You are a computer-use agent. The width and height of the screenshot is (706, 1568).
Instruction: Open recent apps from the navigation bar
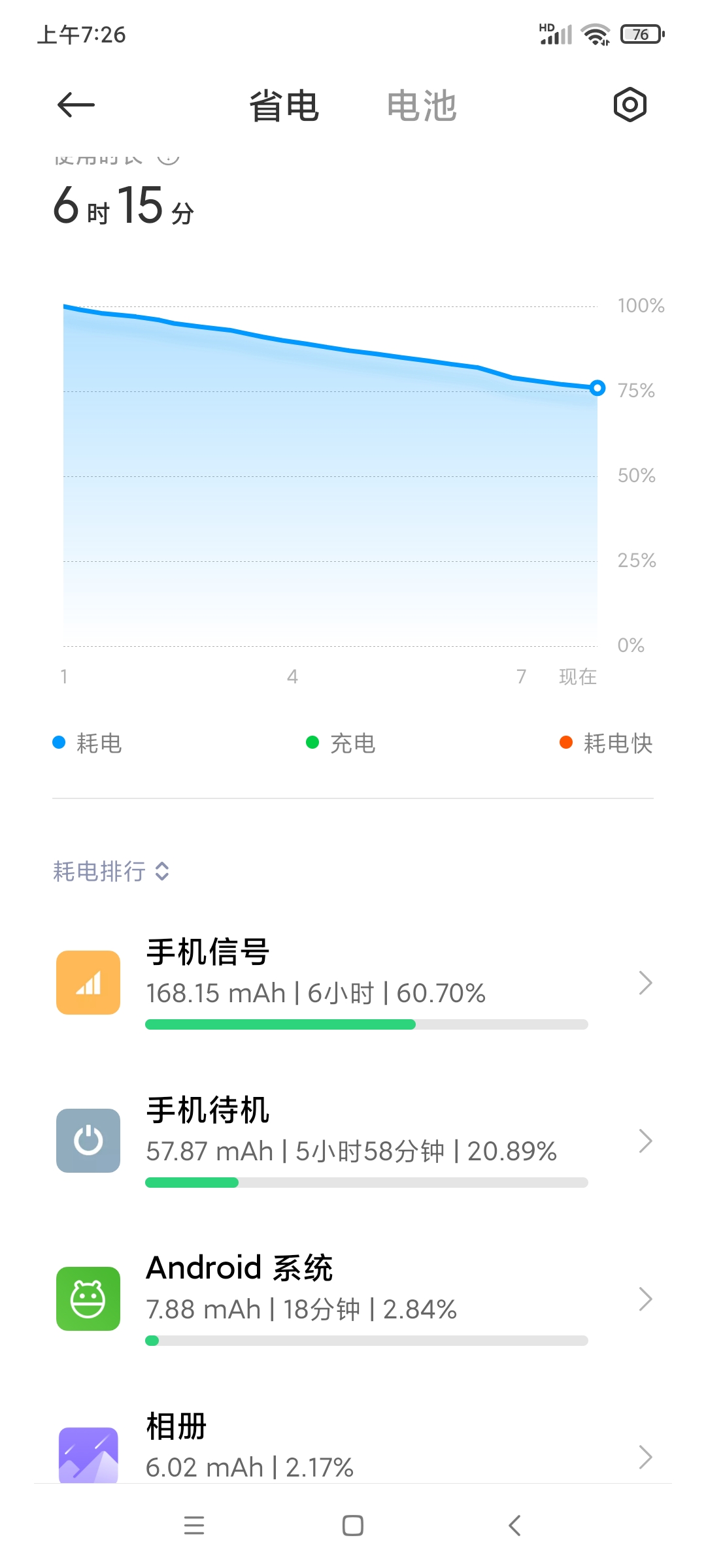[194, 1526]
